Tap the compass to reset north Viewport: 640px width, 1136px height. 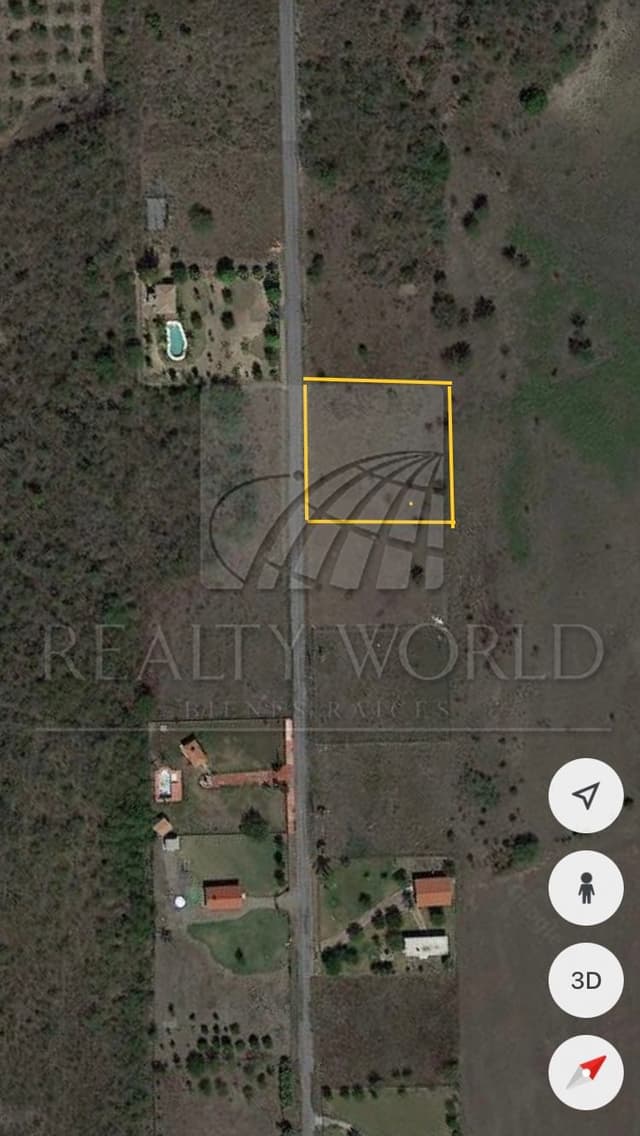coord(586,1072)
